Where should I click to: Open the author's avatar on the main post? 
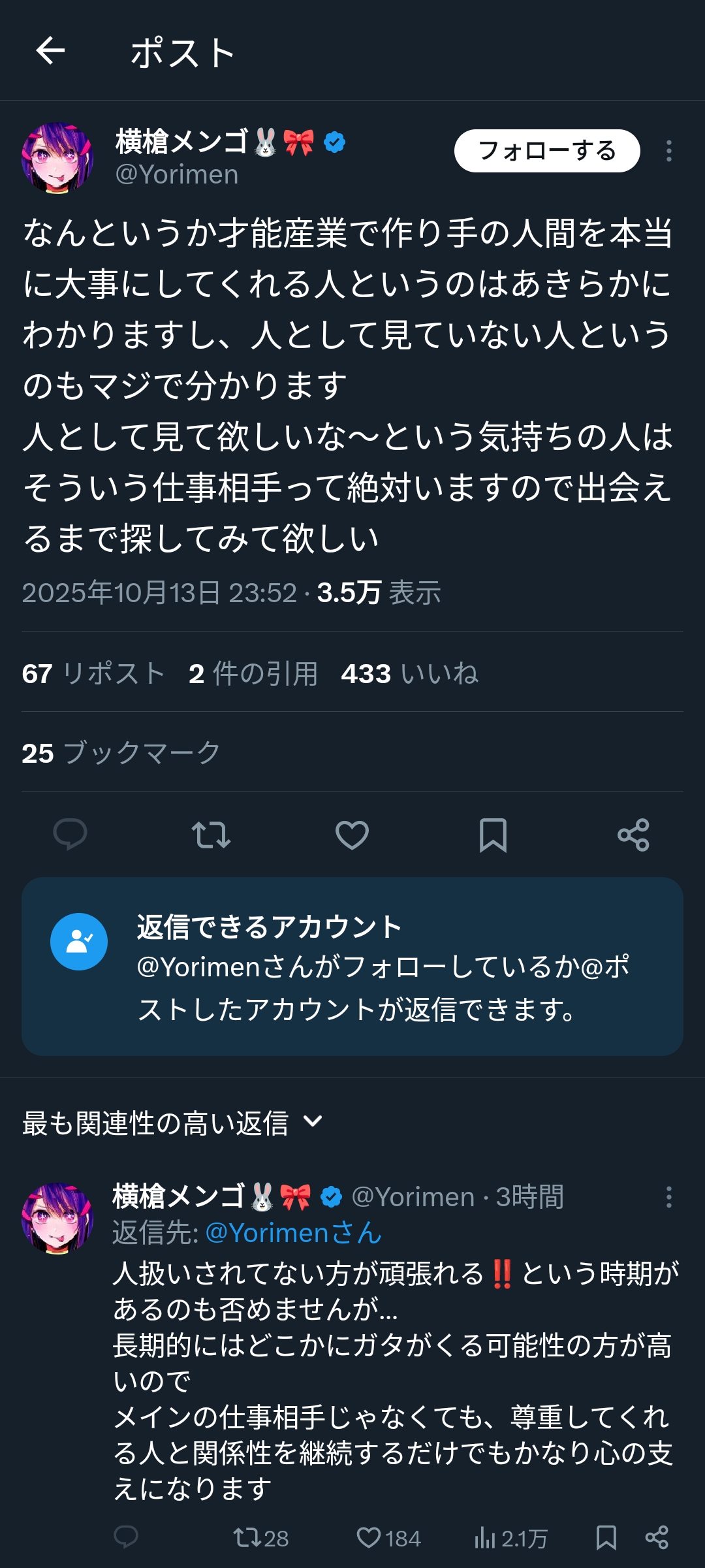click(57, 159)
